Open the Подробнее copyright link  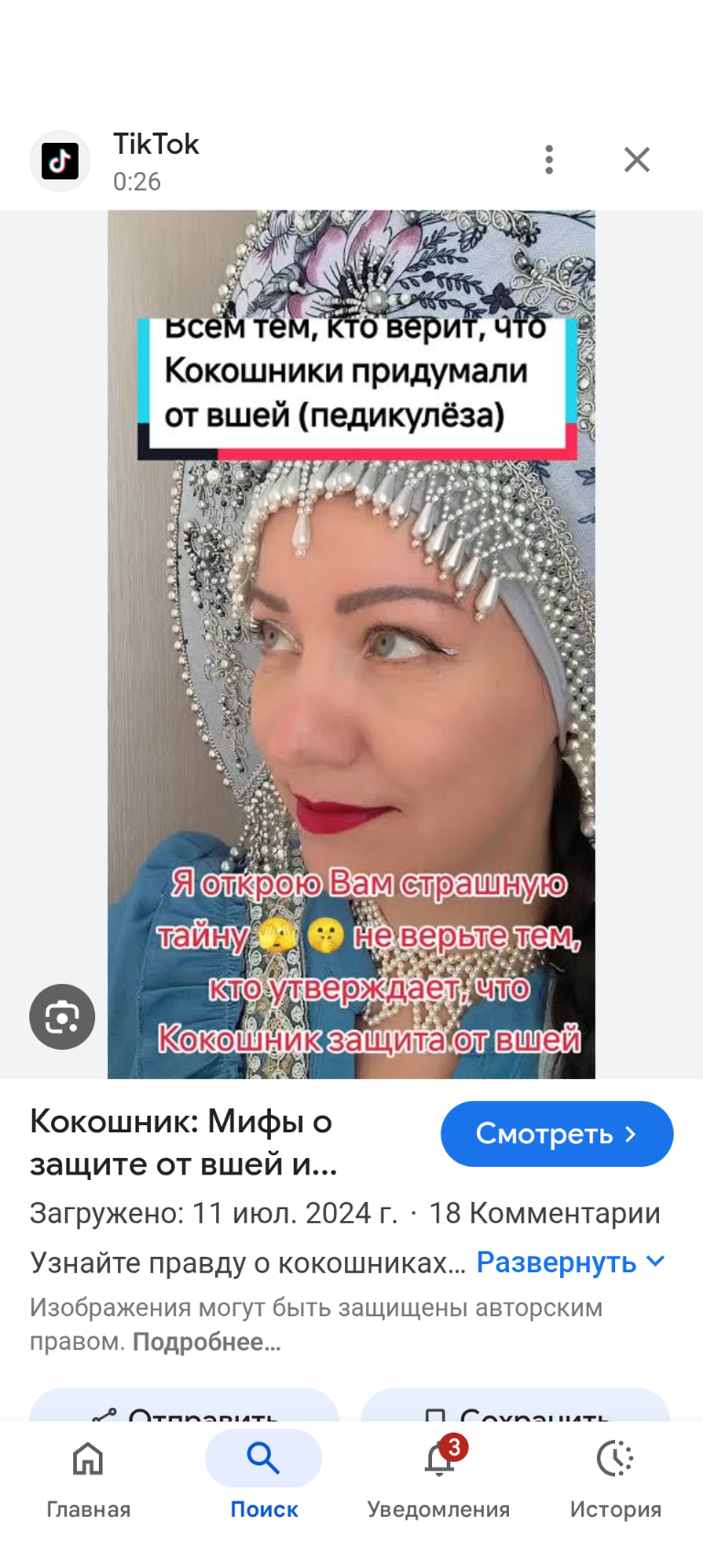(206, 1342)
